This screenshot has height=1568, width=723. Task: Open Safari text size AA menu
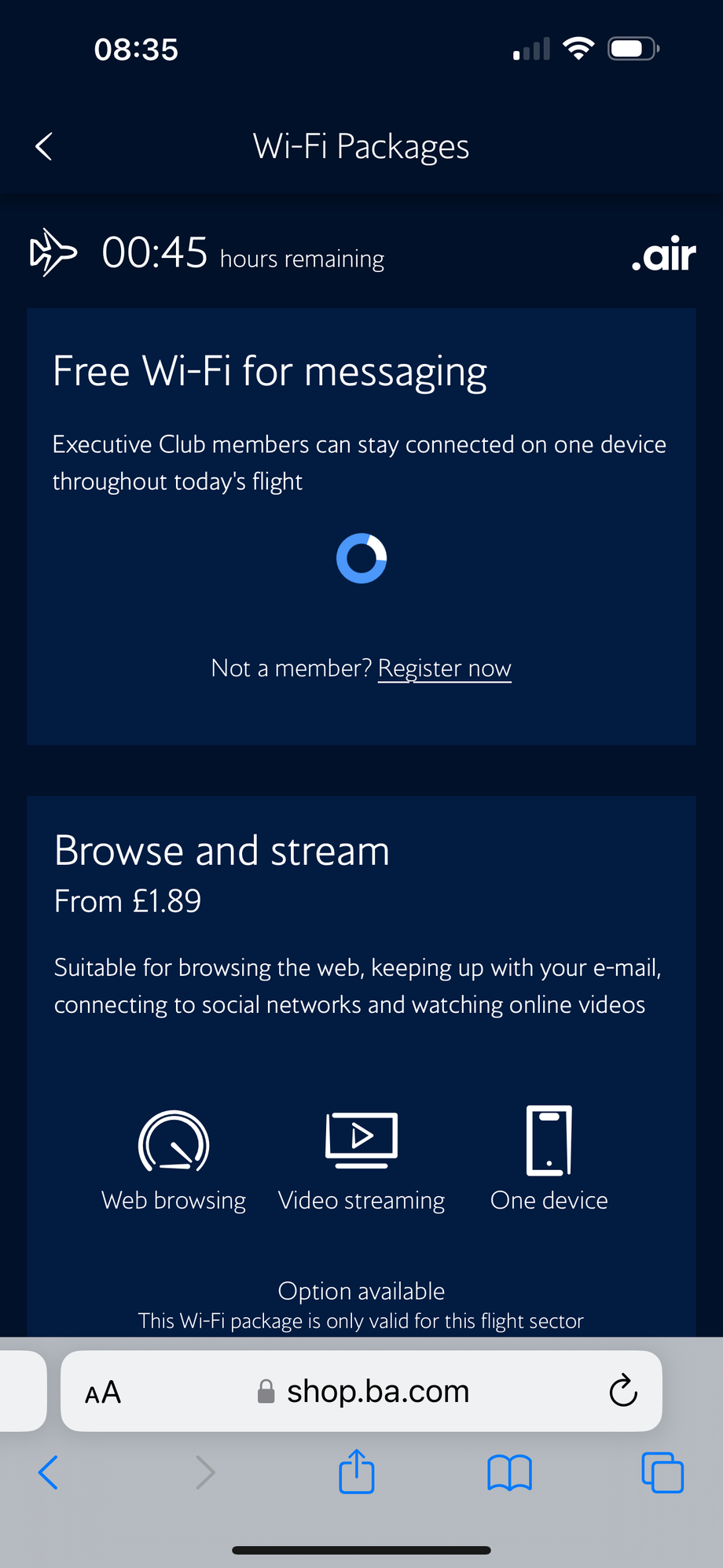[x=103, y=1393]
